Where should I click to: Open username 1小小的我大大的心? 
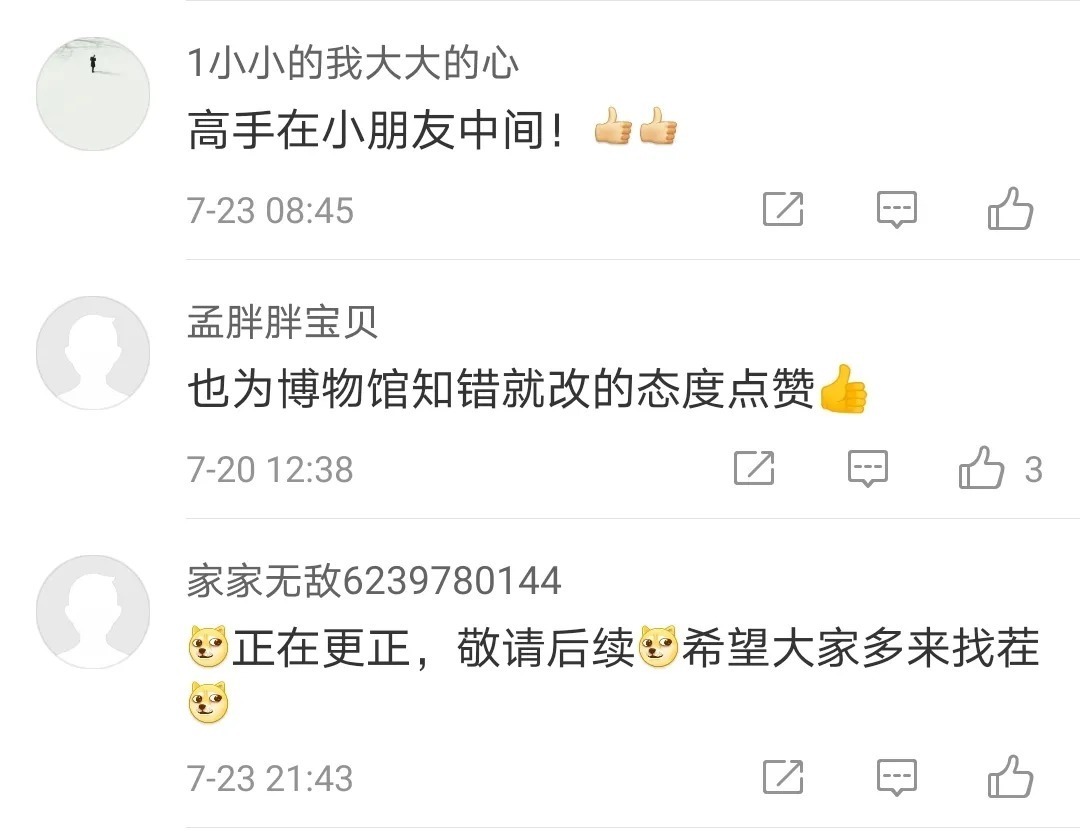353,64
